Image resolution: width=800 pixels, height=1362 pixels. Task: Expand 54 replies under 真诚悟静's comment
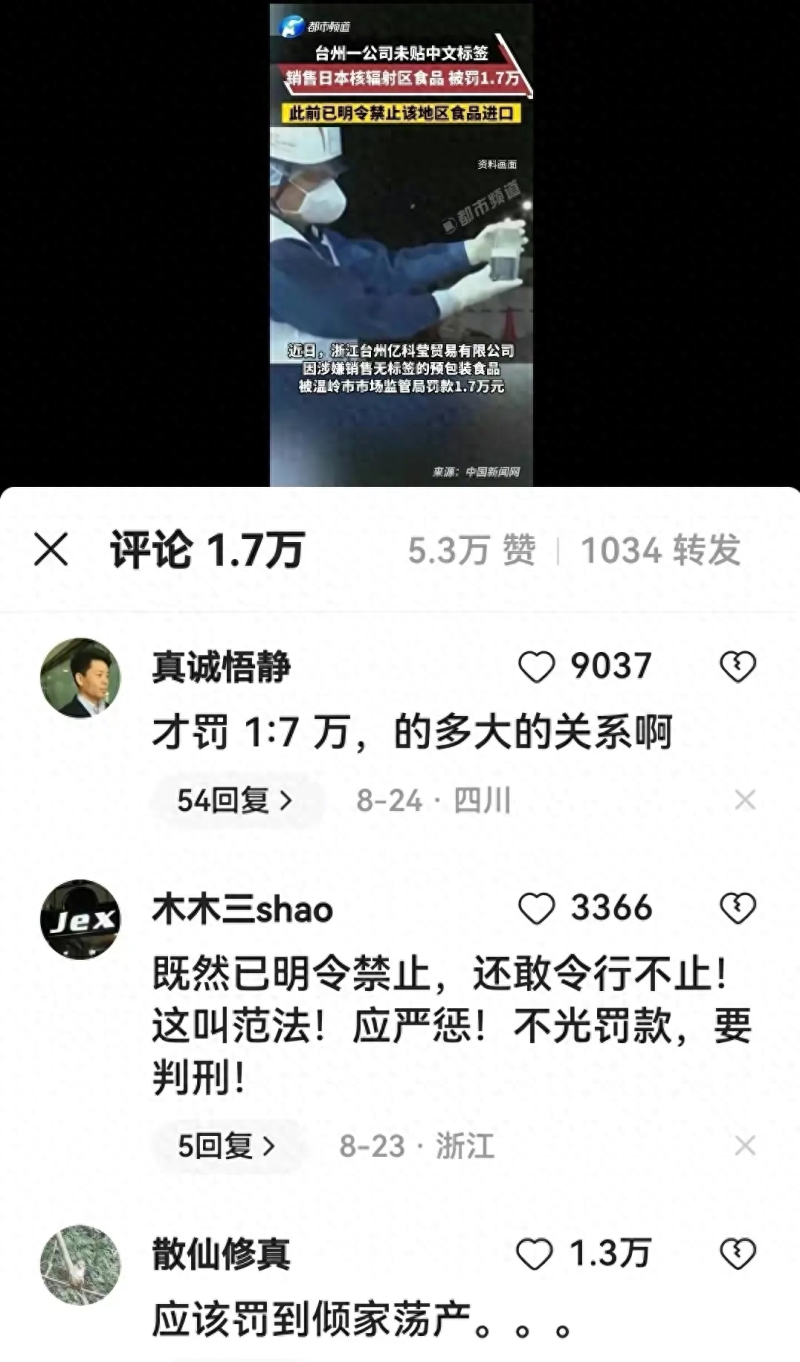coord(235,800)
